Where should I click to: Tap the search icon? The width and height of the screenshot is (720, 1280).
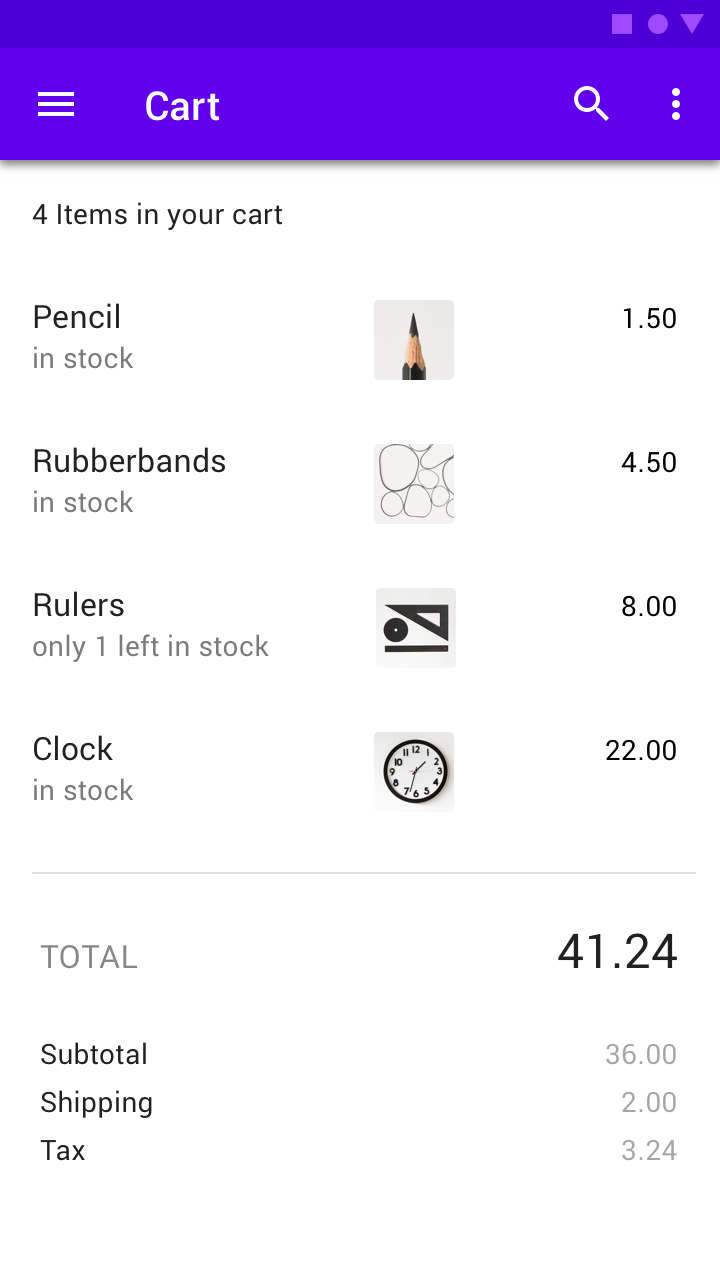coord(591,104)
